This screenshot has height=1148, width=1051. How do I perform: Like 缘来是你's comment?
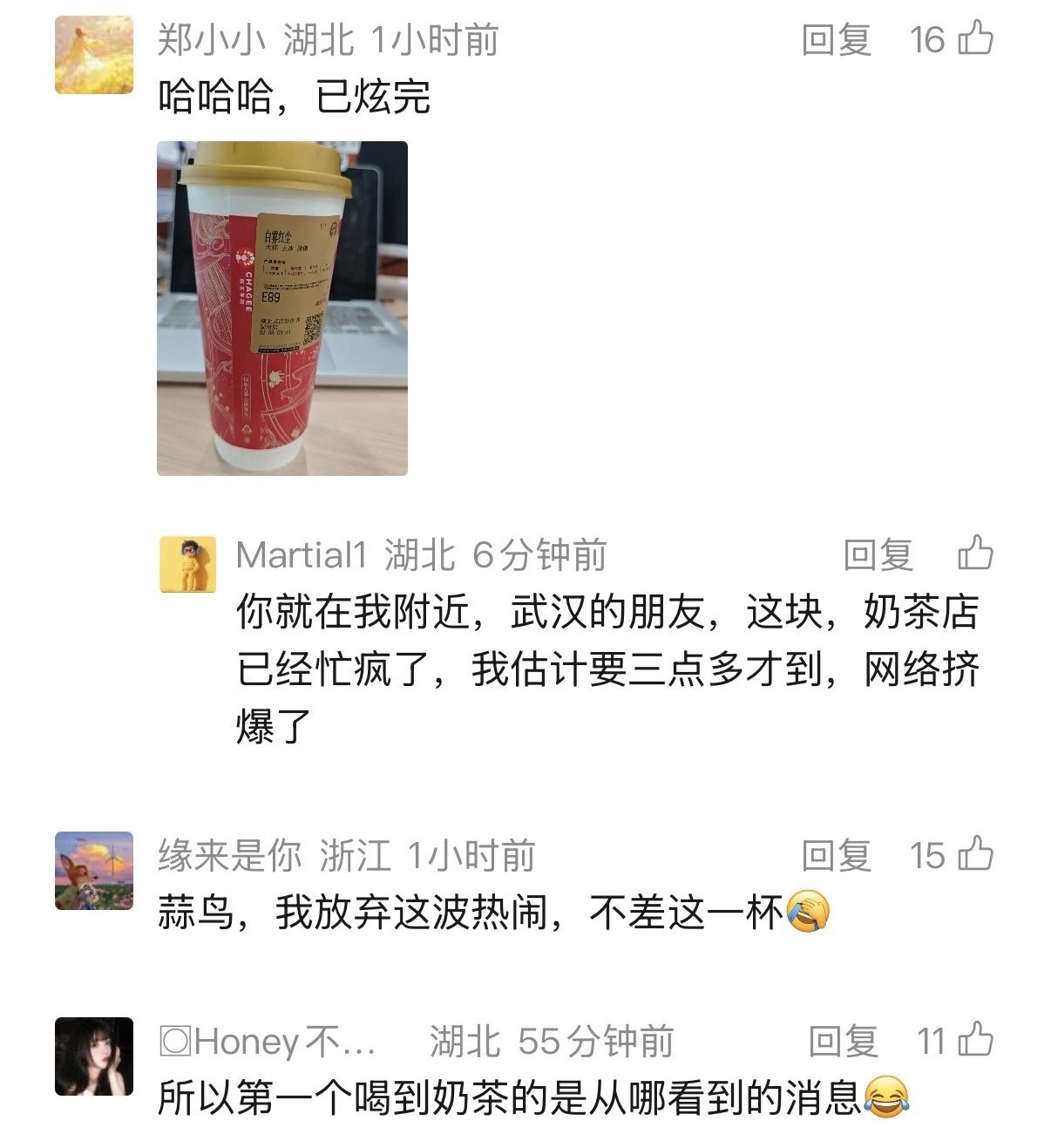[975, 854]
